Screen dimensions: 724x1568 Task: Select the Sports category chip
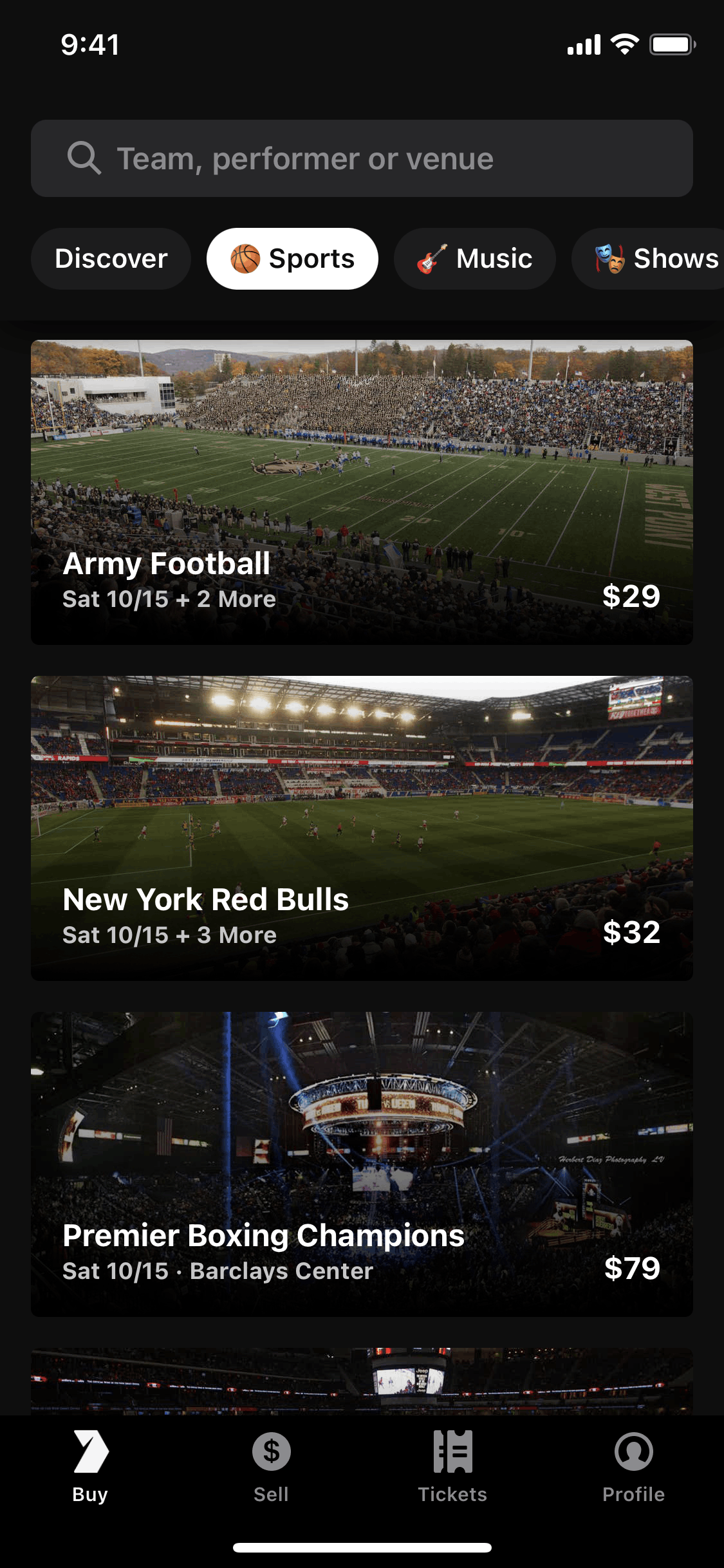click(292, 259)
